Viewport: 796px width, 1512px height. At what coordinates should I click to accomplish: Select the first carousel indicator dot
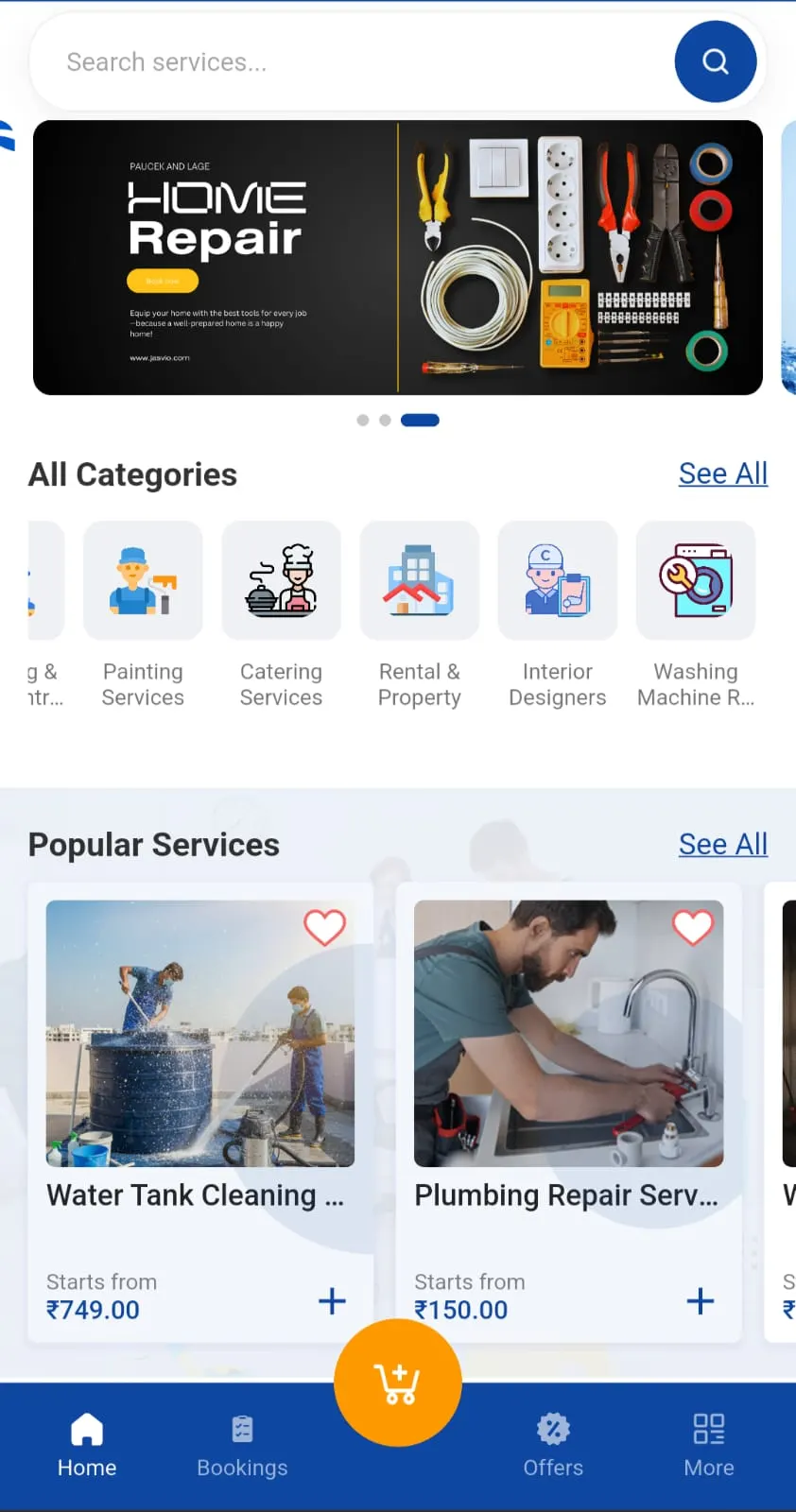362,420
